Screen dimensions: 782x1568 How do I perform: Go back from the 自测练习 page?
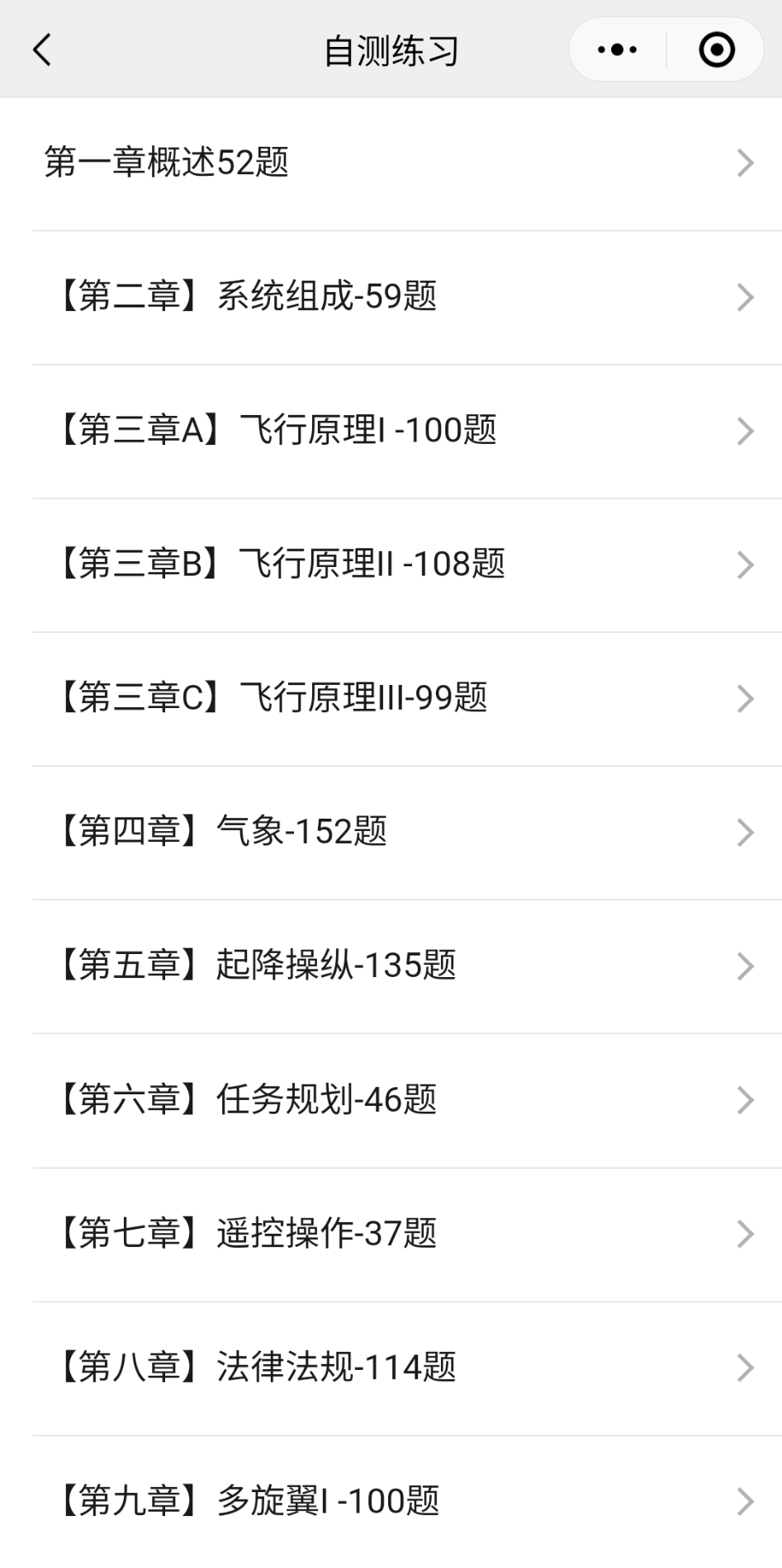click(43, 50)
